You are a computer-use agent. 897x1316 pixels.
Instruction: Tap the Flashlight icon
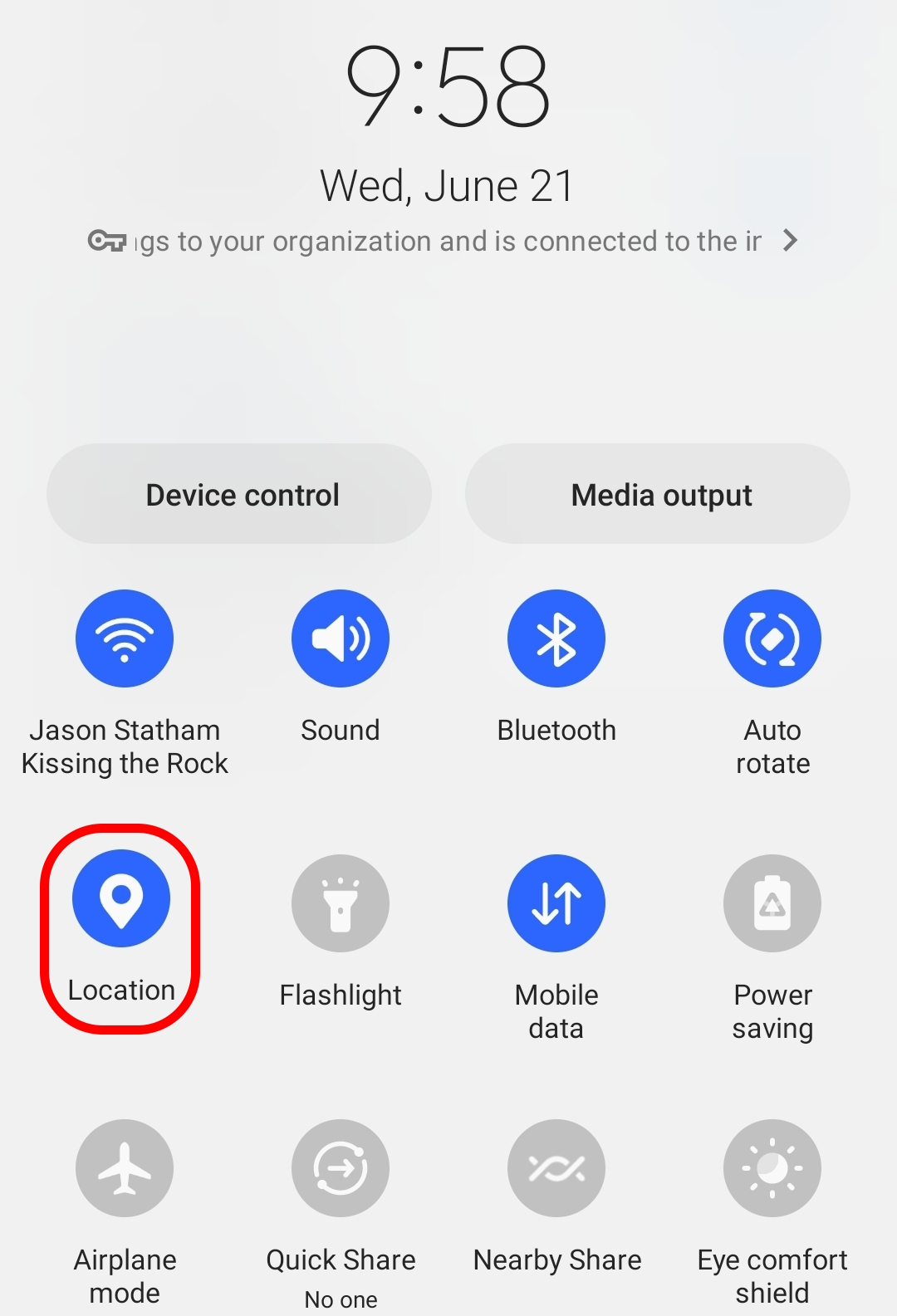point(340,903)
